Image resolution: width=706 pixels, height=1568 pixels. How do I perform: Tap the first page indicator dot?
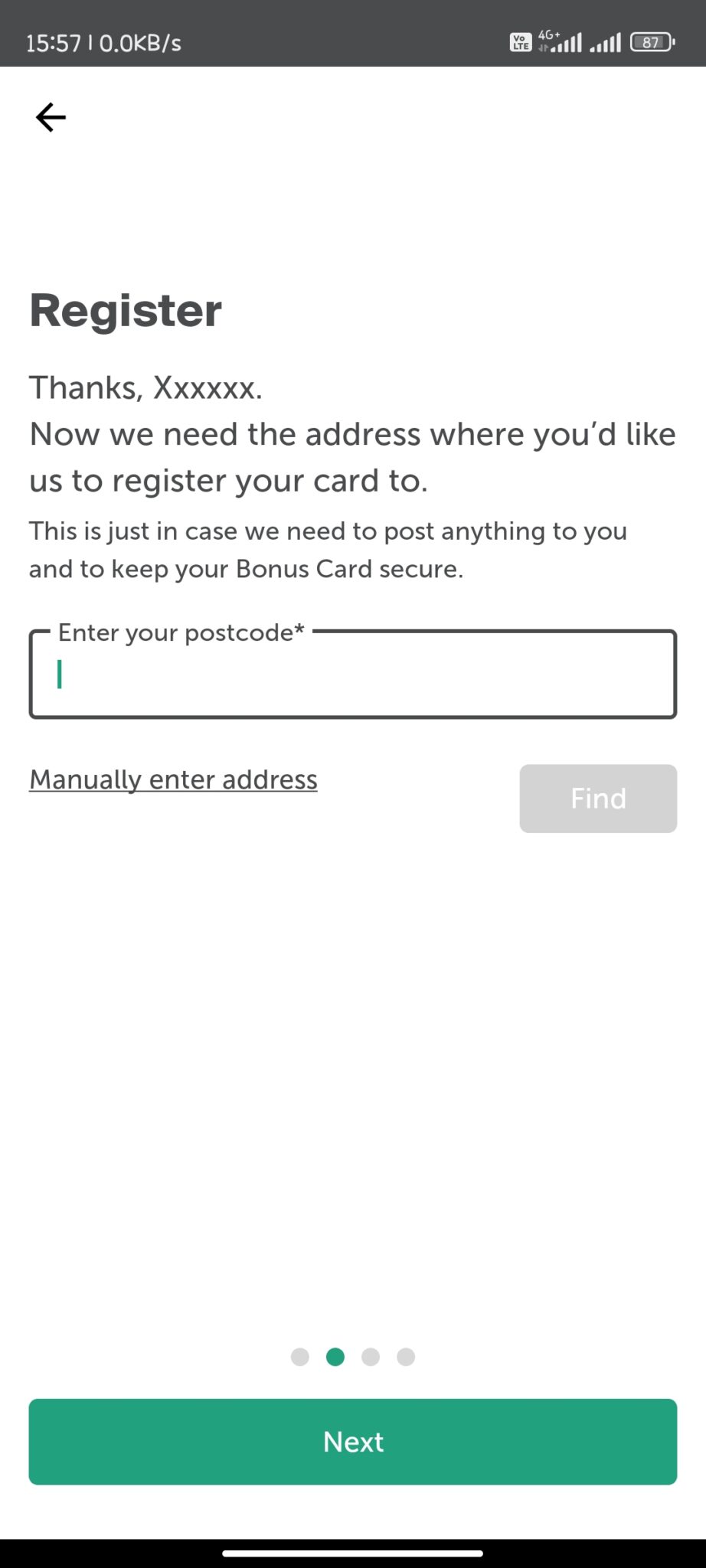pos(299,1357)
